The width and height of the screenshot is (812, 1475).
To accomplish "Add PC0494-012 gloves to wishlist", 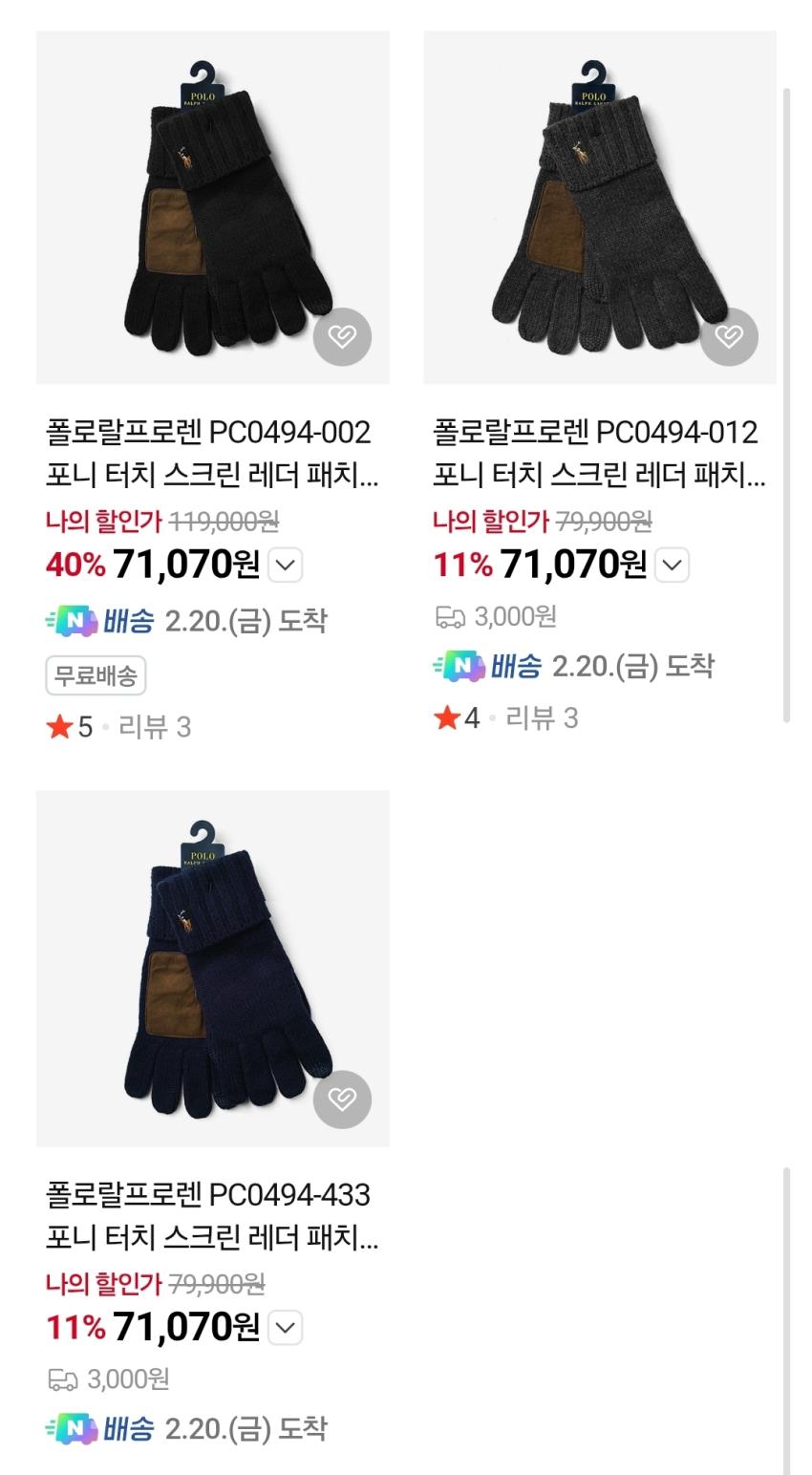I will 729,336.
